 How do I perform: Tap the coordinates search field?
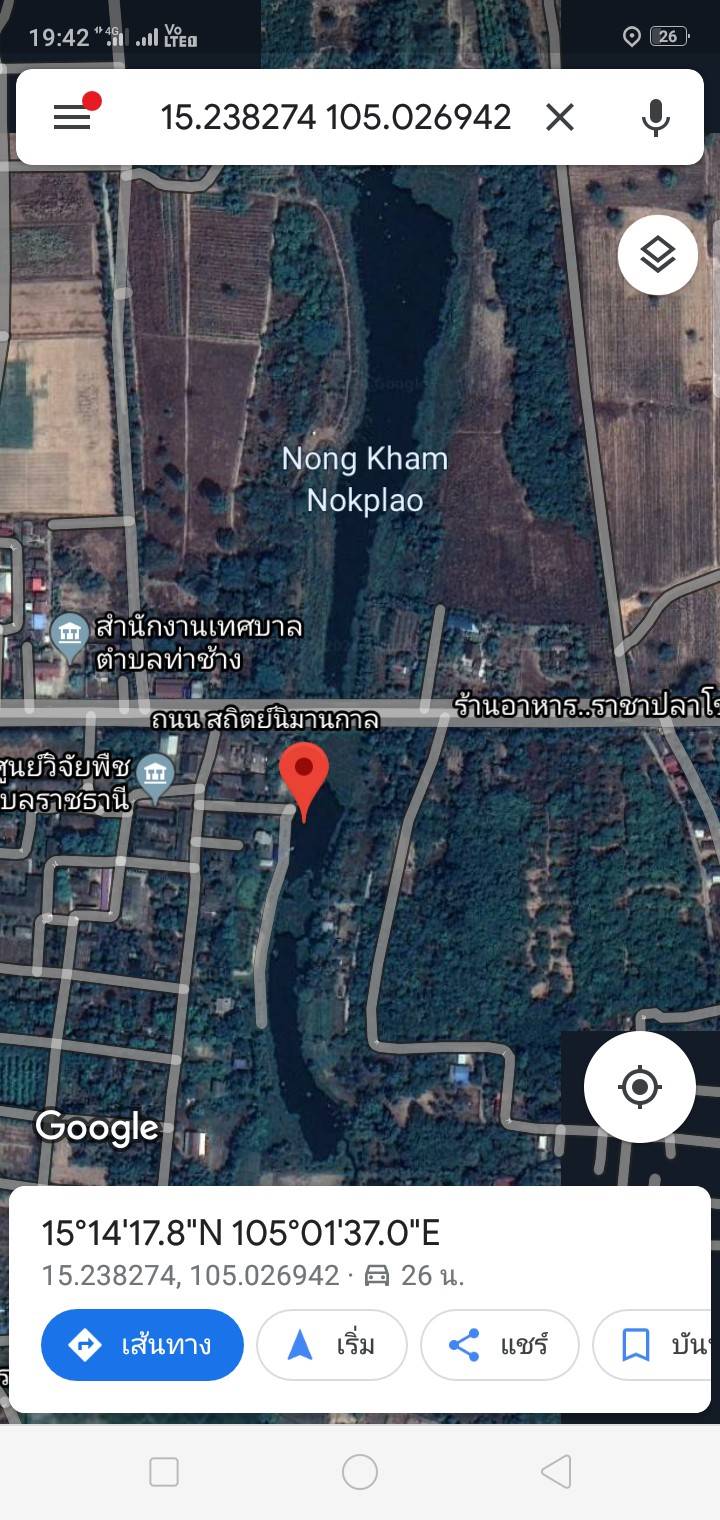(x=336, y=117)
